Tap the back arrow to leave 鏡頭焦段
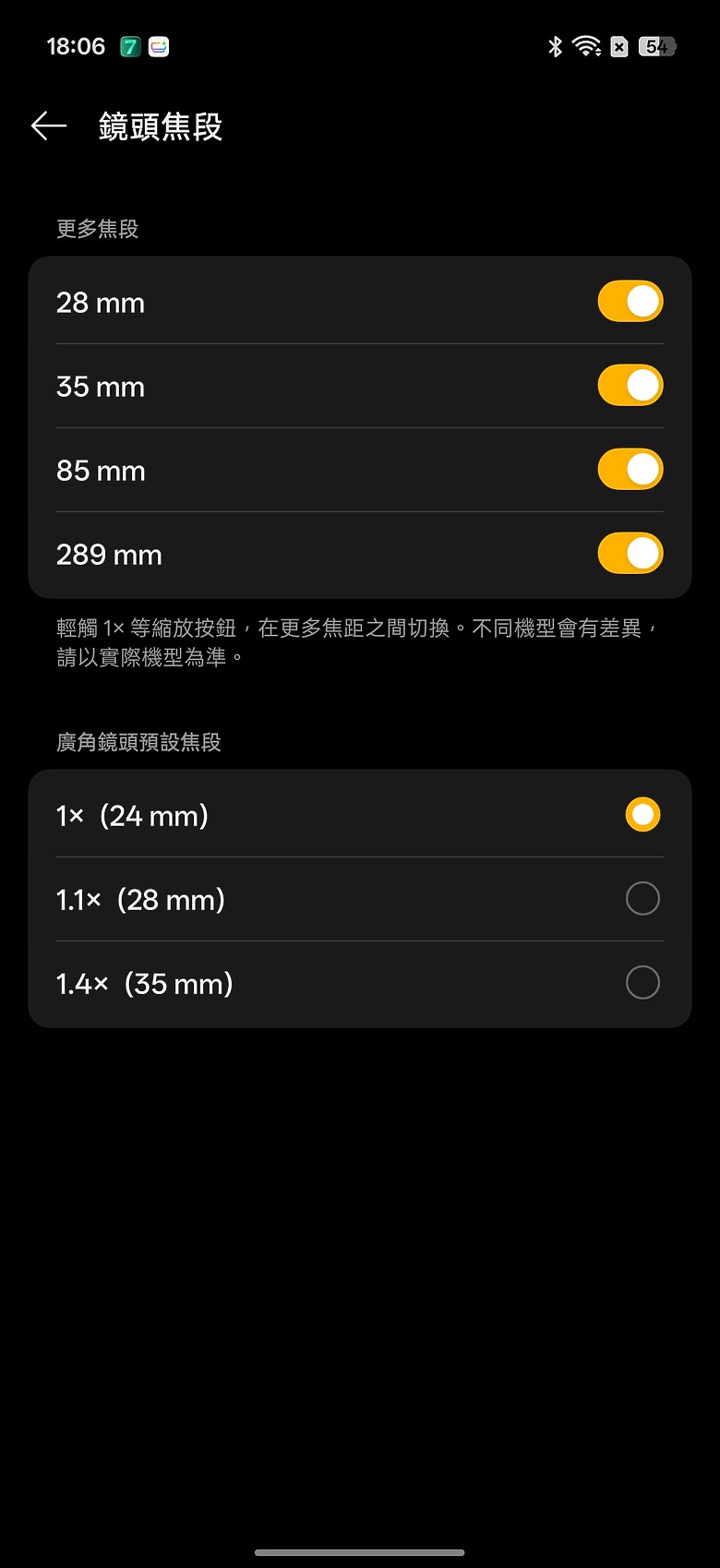The height and width of the screenshot is (1568, 720). 48,125
